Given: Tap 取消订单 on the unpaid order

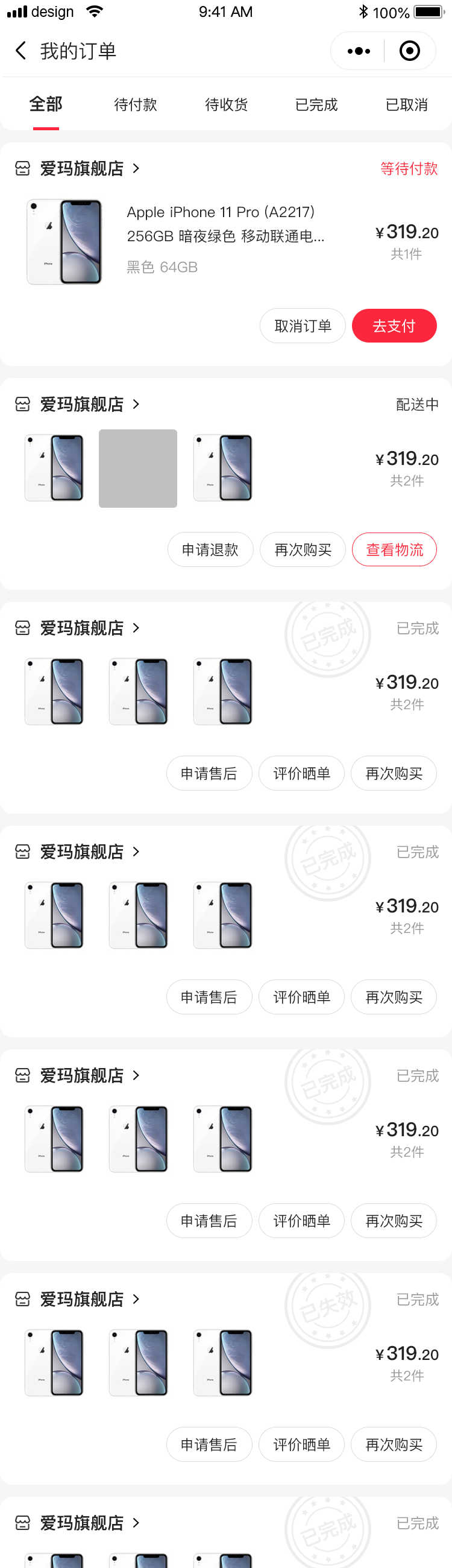Looking at the screenshot, I should pos(303,326).
